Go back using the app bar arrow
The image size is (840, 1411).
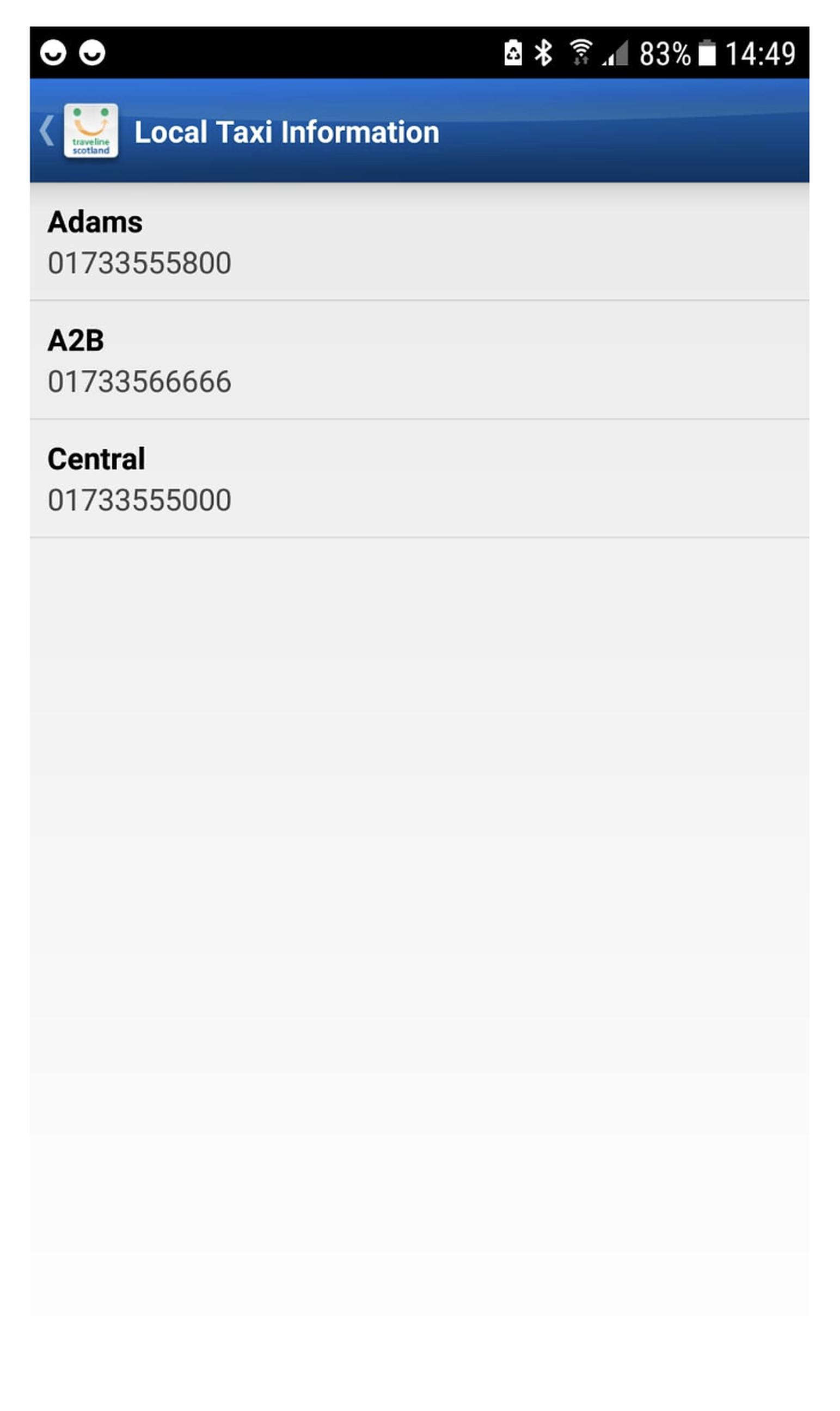click(x=47, y=131)
